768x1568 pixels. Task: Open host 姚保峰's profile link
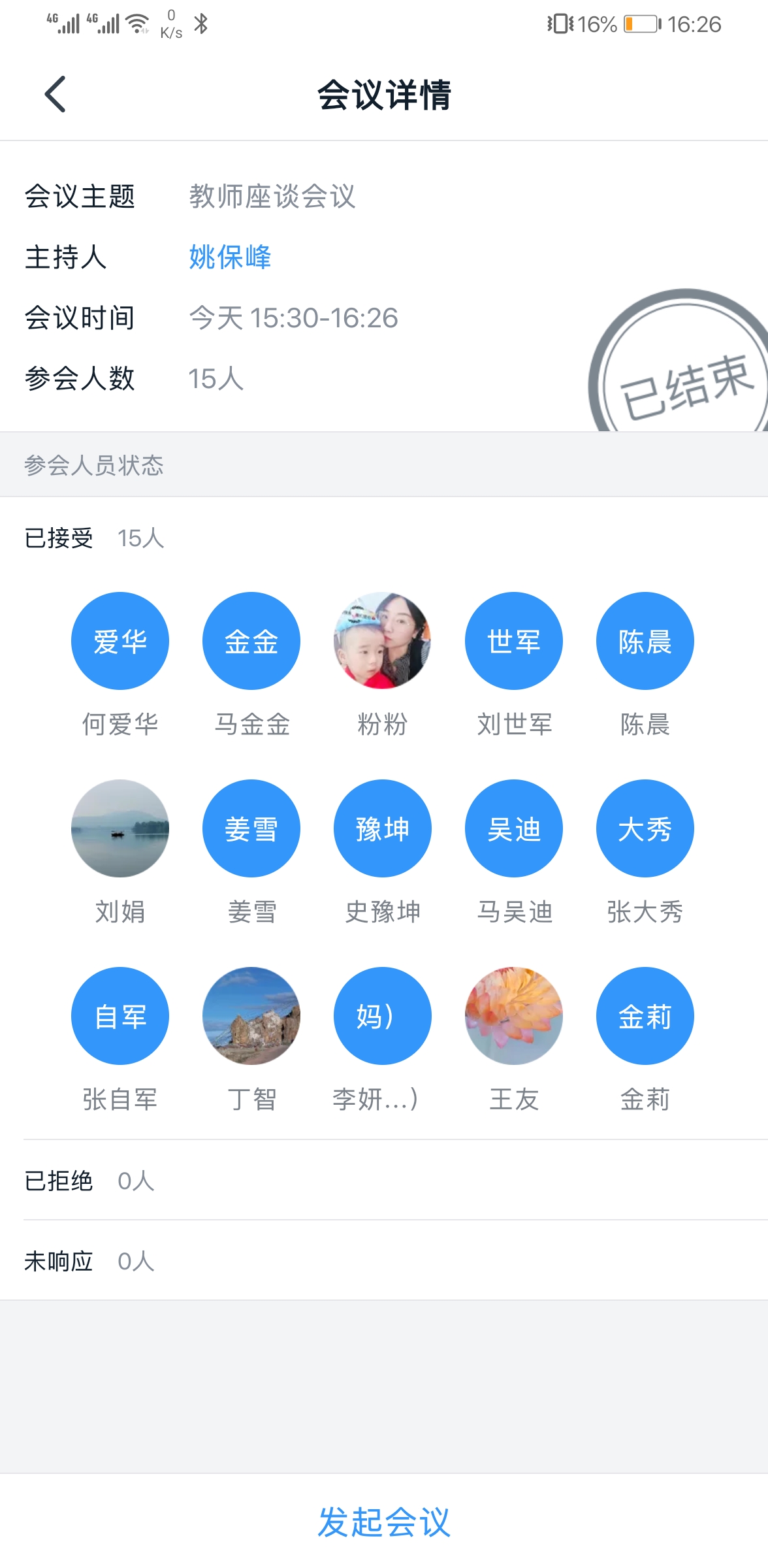click(230, 257)
